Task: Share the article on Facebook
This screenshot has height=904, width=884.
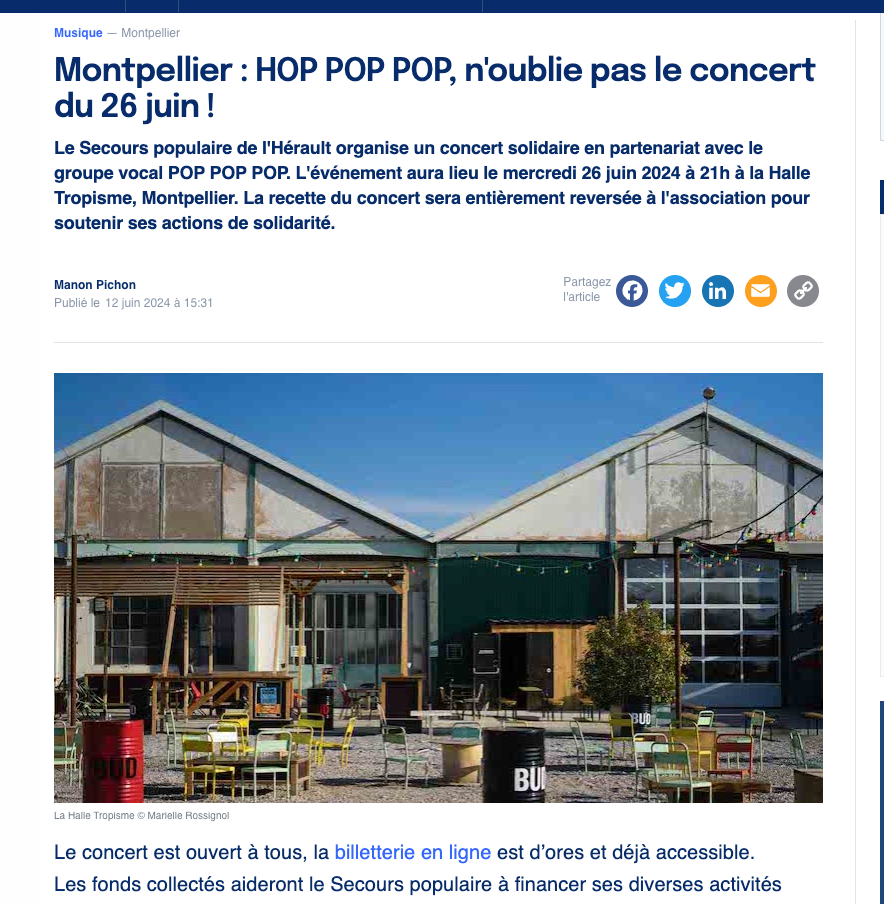Action: (632, 291)
